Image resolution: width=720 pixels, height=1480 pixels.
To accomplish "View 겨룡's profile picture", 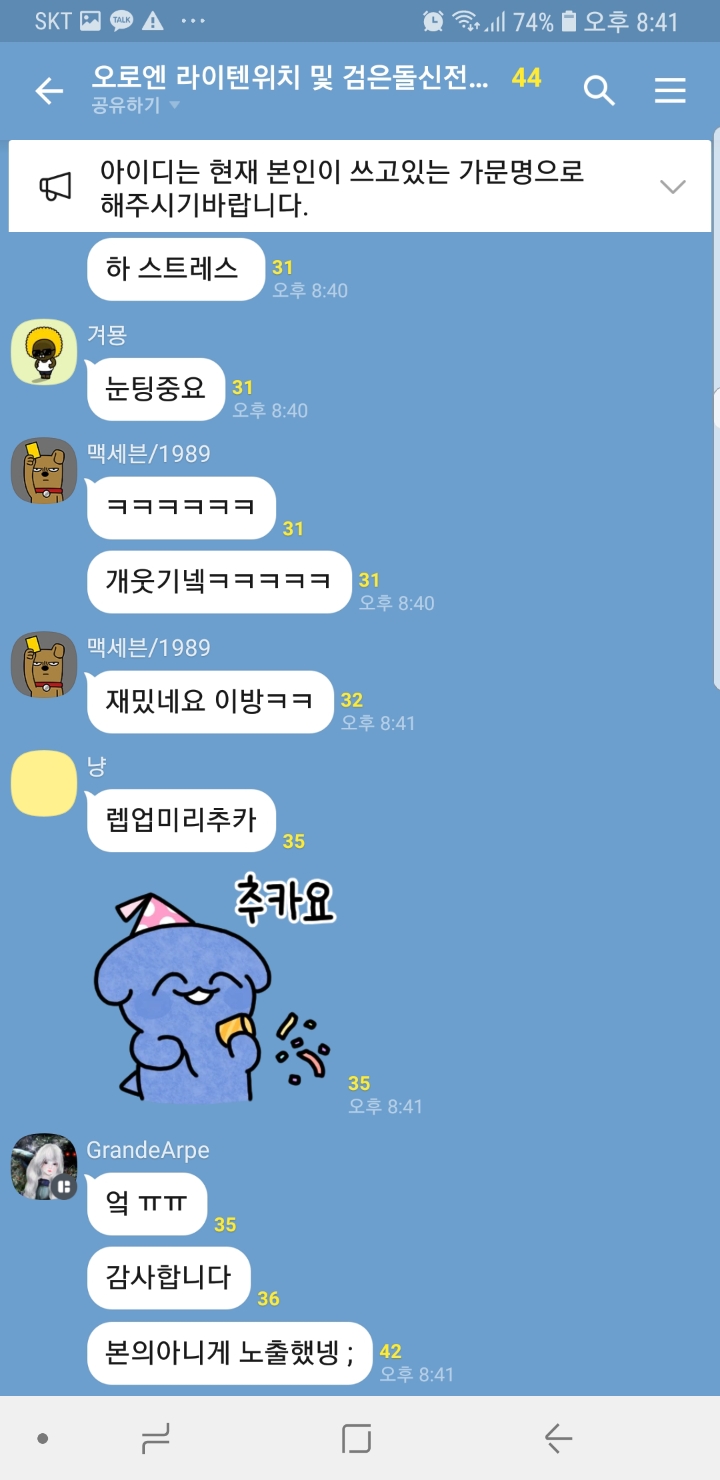I will click(44, 352).
